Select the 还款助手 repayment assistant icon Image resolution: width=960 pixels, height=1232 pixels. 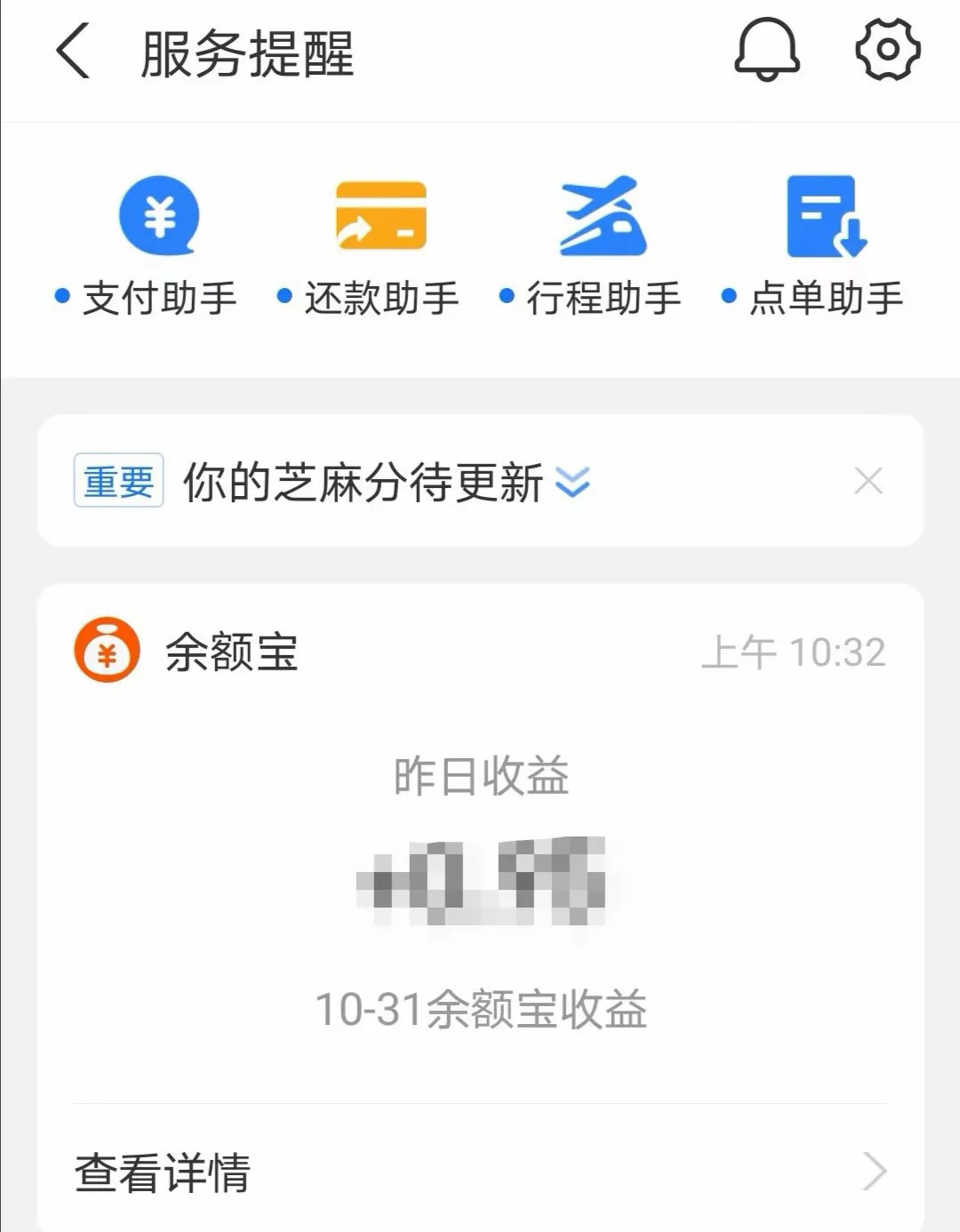pos(380,216)
